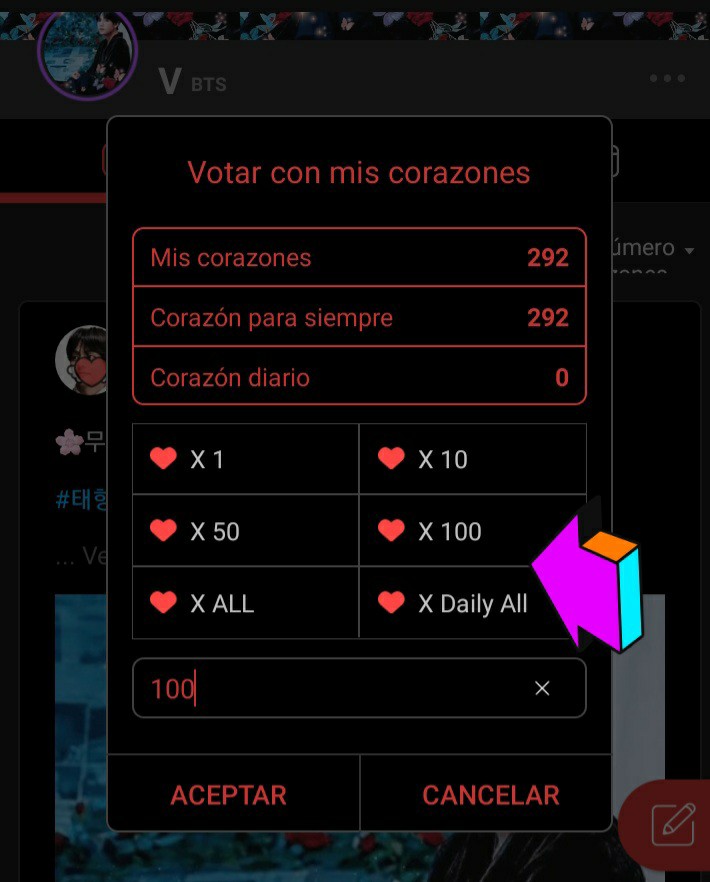
Task: Choose the X 50 hearts option
Action: (x=245, y=531)
